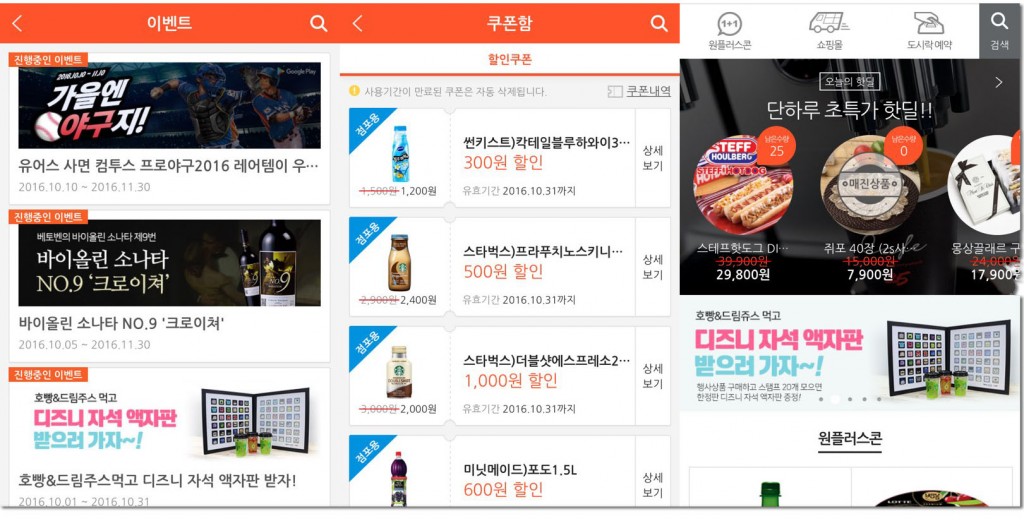View details for 칵테일블루하와이 300원 coupon
Image resolution: width=1024 pixels, height=521 pixels.
point(652,158)
